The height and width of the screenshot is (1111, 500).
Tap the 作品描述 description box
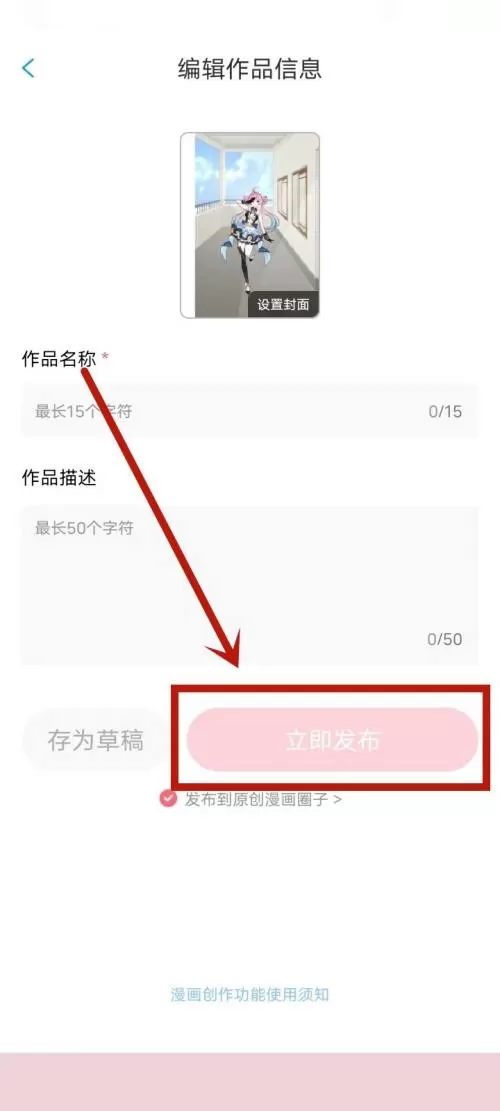pos(249,585)
